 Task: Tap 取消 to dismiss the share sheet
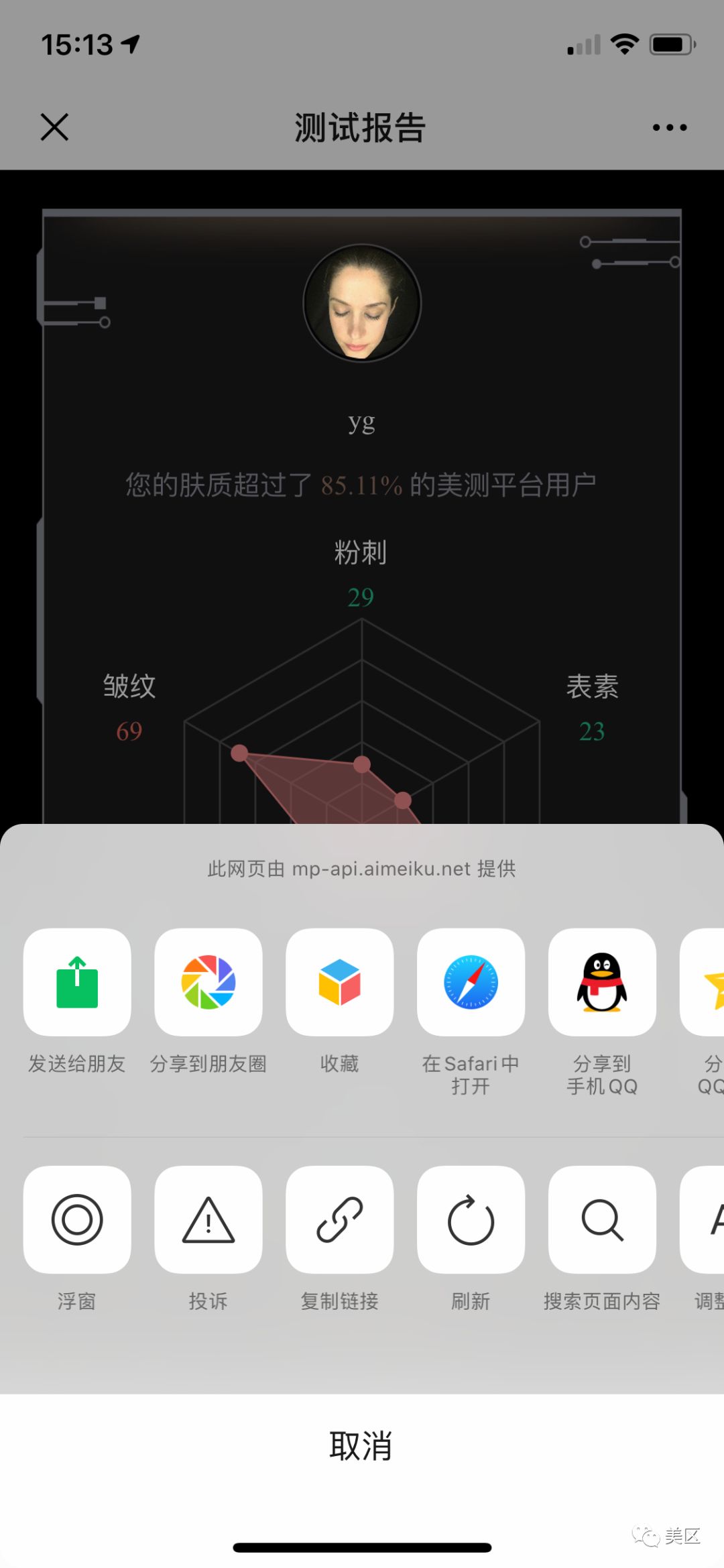(361, 1446)
